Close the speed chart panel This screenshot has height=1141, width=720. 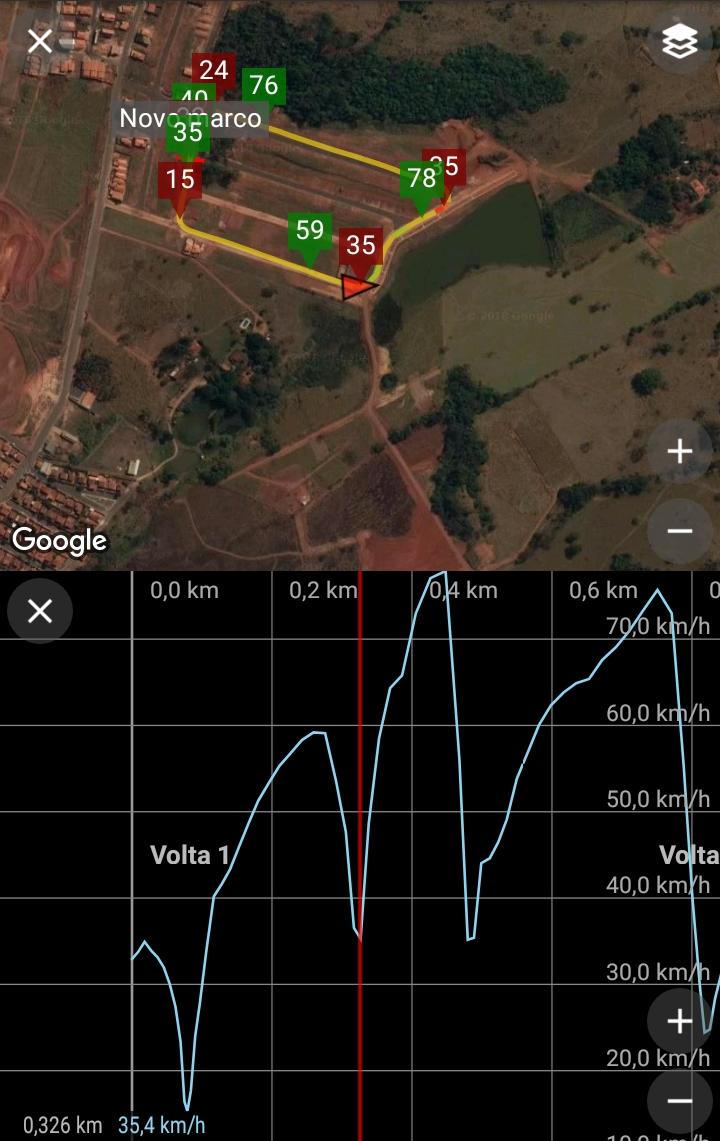click(40, 611)
